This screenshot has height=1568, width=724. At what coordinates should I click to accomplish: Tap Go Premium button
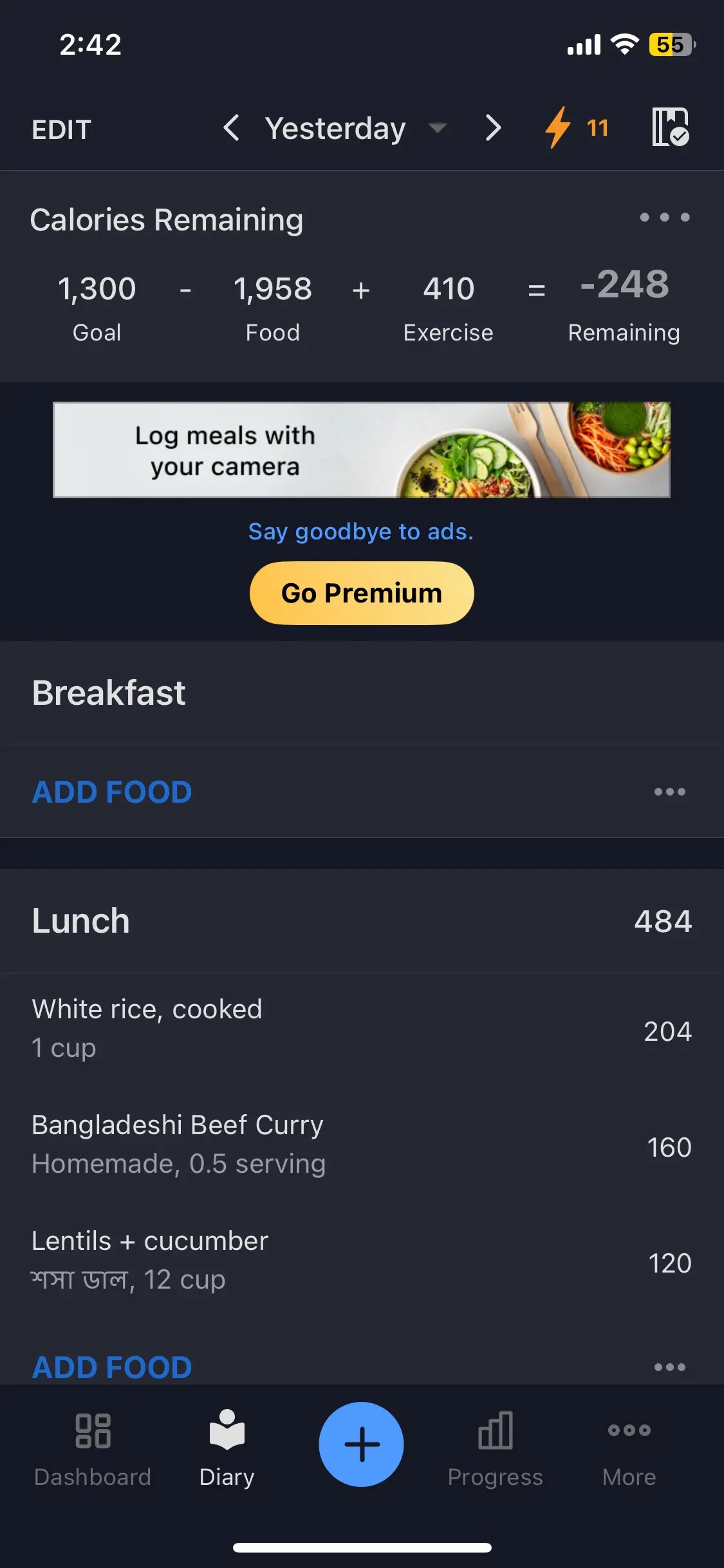click(362, 593)
